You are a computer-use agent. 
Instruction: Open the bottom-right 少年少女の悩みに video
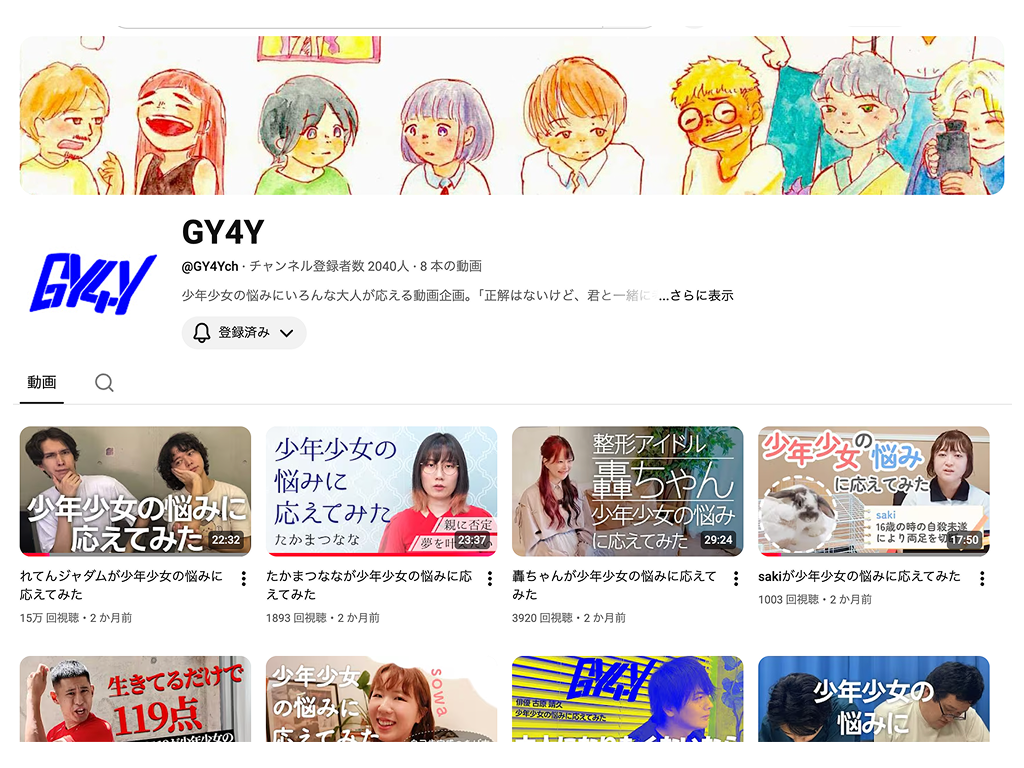coord(873,699)
